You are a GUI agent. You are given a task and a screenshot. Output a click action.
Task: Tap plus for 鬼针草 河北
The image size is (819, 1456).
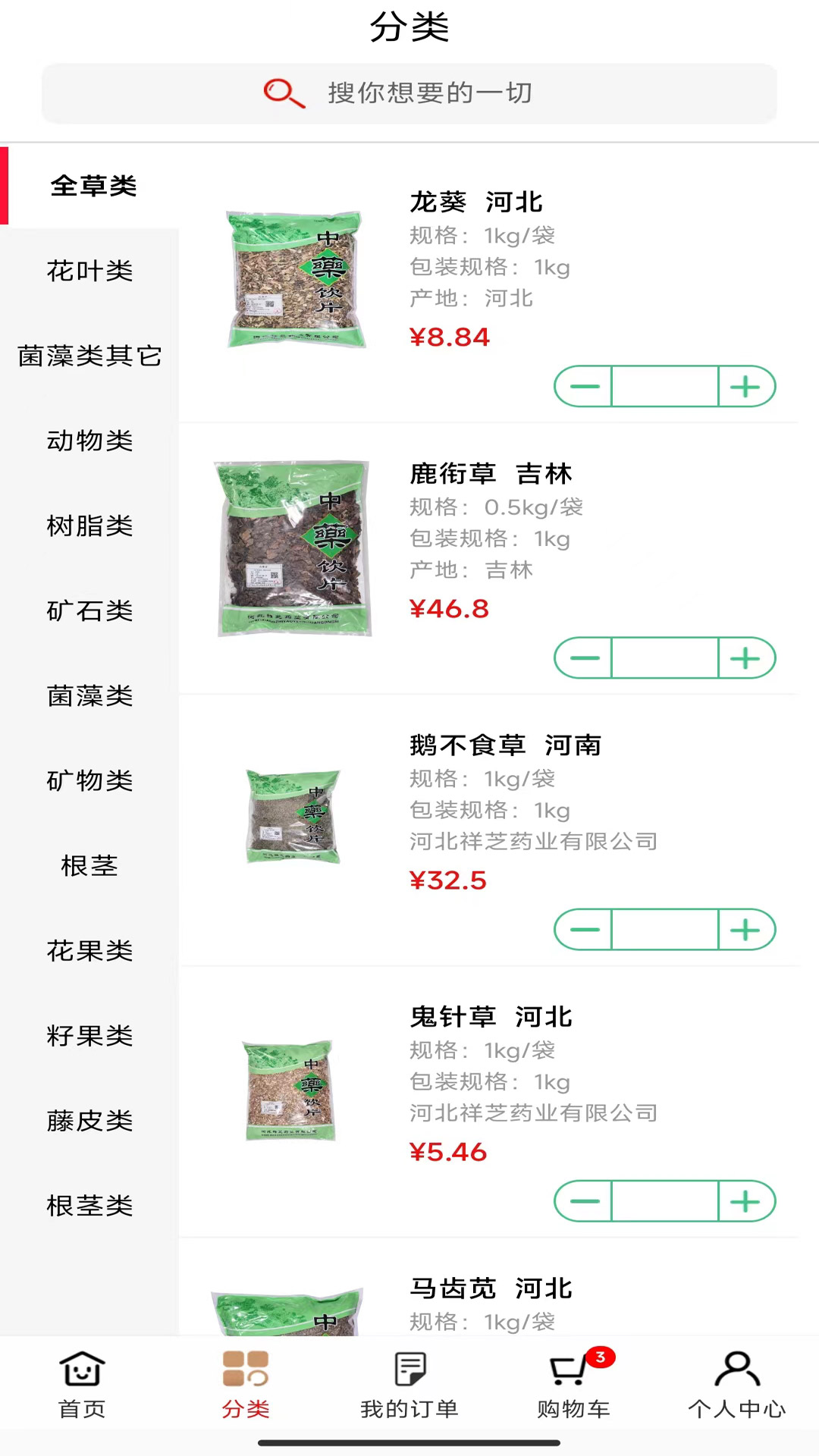coord(745,1201)
